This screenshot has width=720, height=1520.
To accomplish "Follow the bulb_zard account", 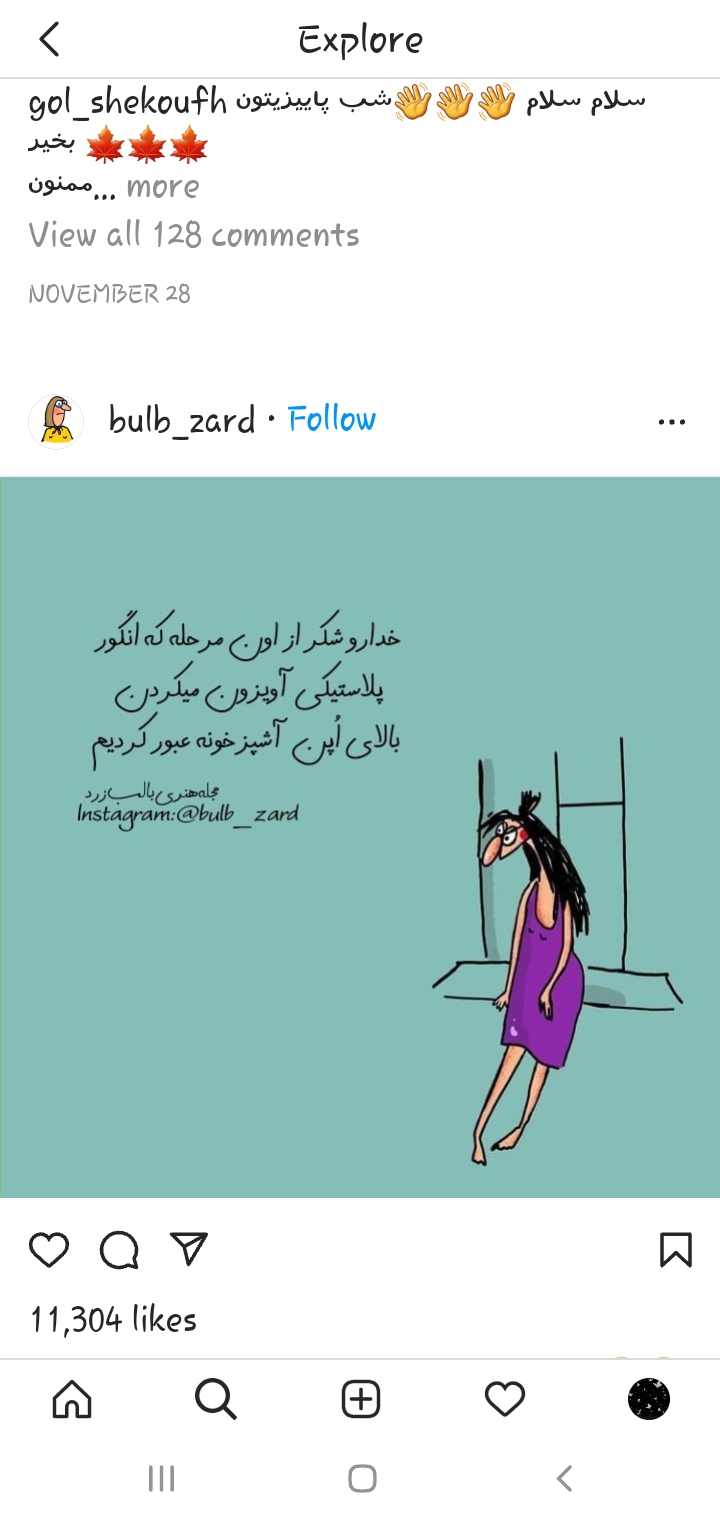I will point(331,419).
